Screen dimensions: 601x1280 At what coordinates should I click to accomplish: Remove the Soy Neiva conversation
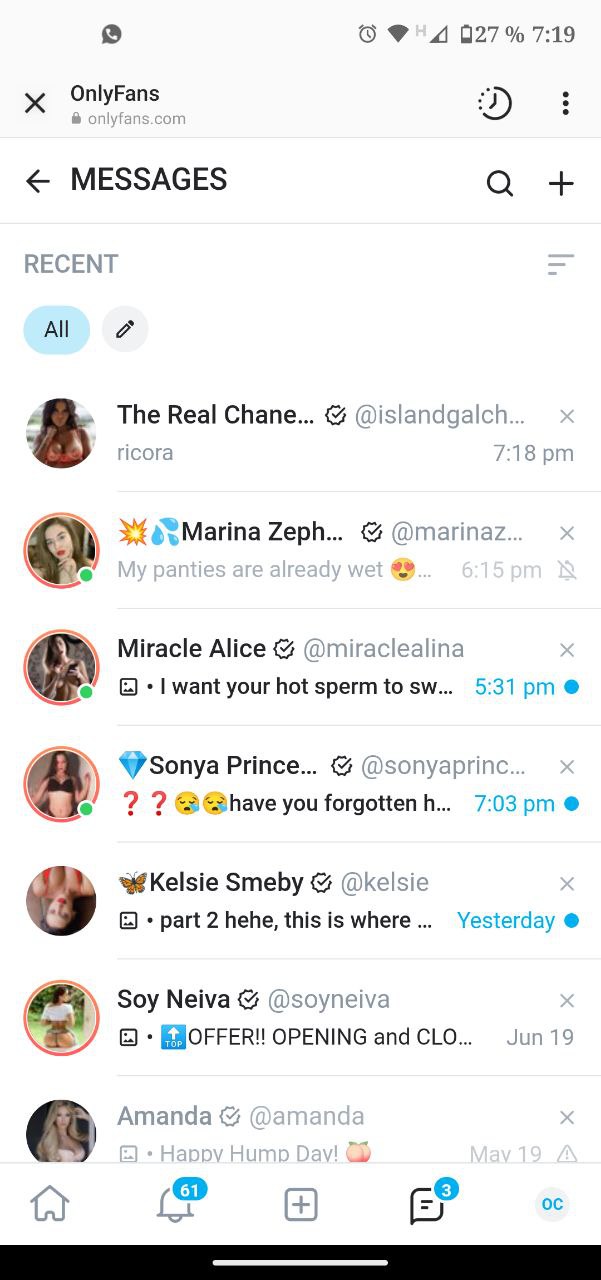pos(567,1001)
